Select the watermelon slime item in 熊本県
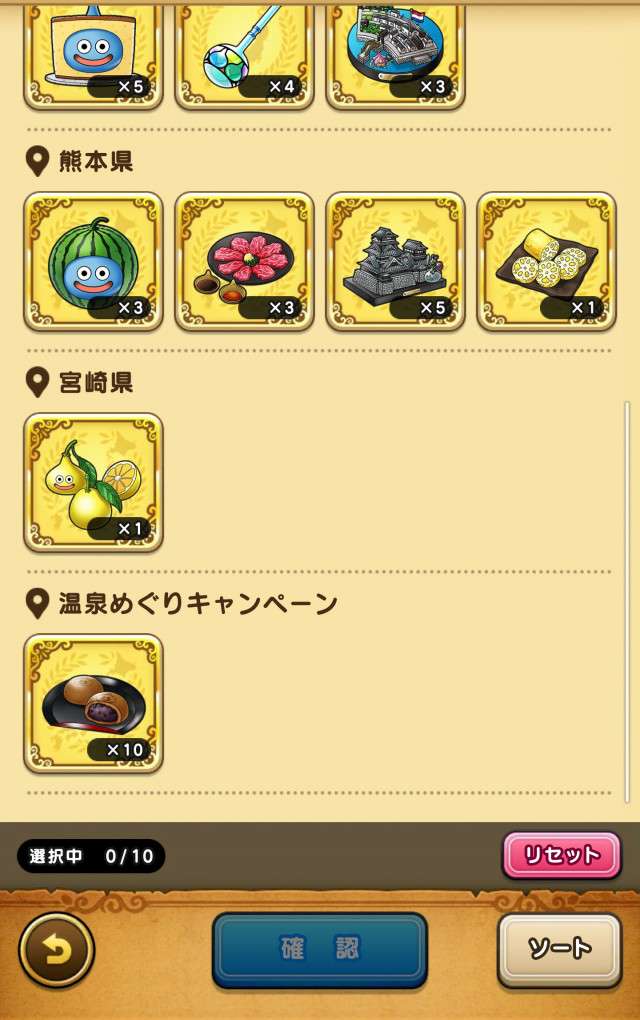Viewport: 640px width, 1020px height. (93, 262)
